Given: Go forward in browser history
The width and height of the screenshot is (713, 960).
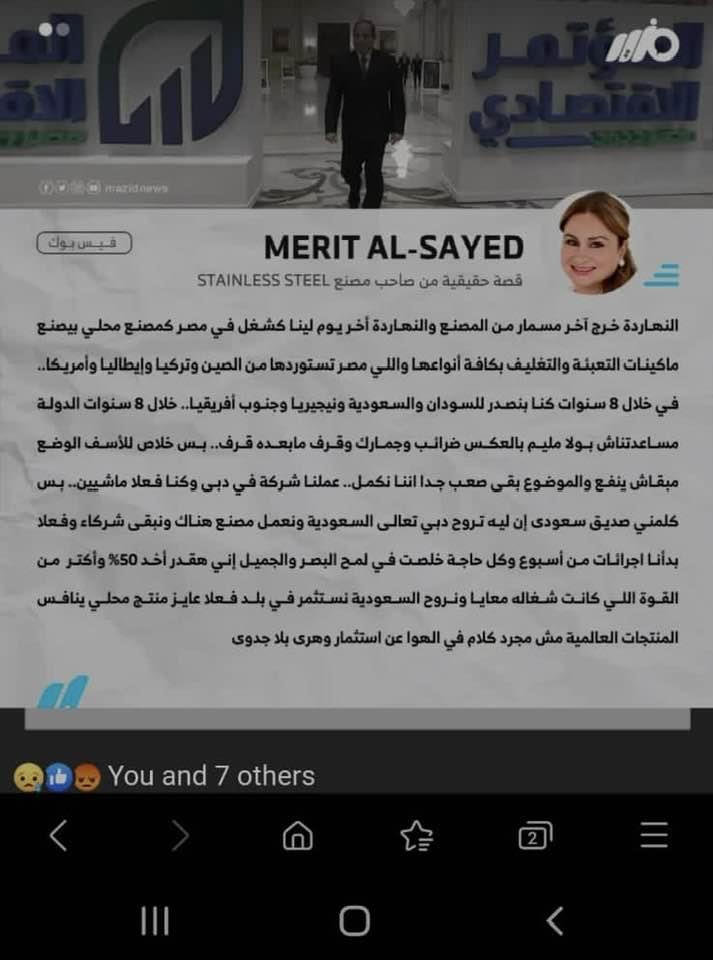Looking at the screenshot, I should 180,836.
